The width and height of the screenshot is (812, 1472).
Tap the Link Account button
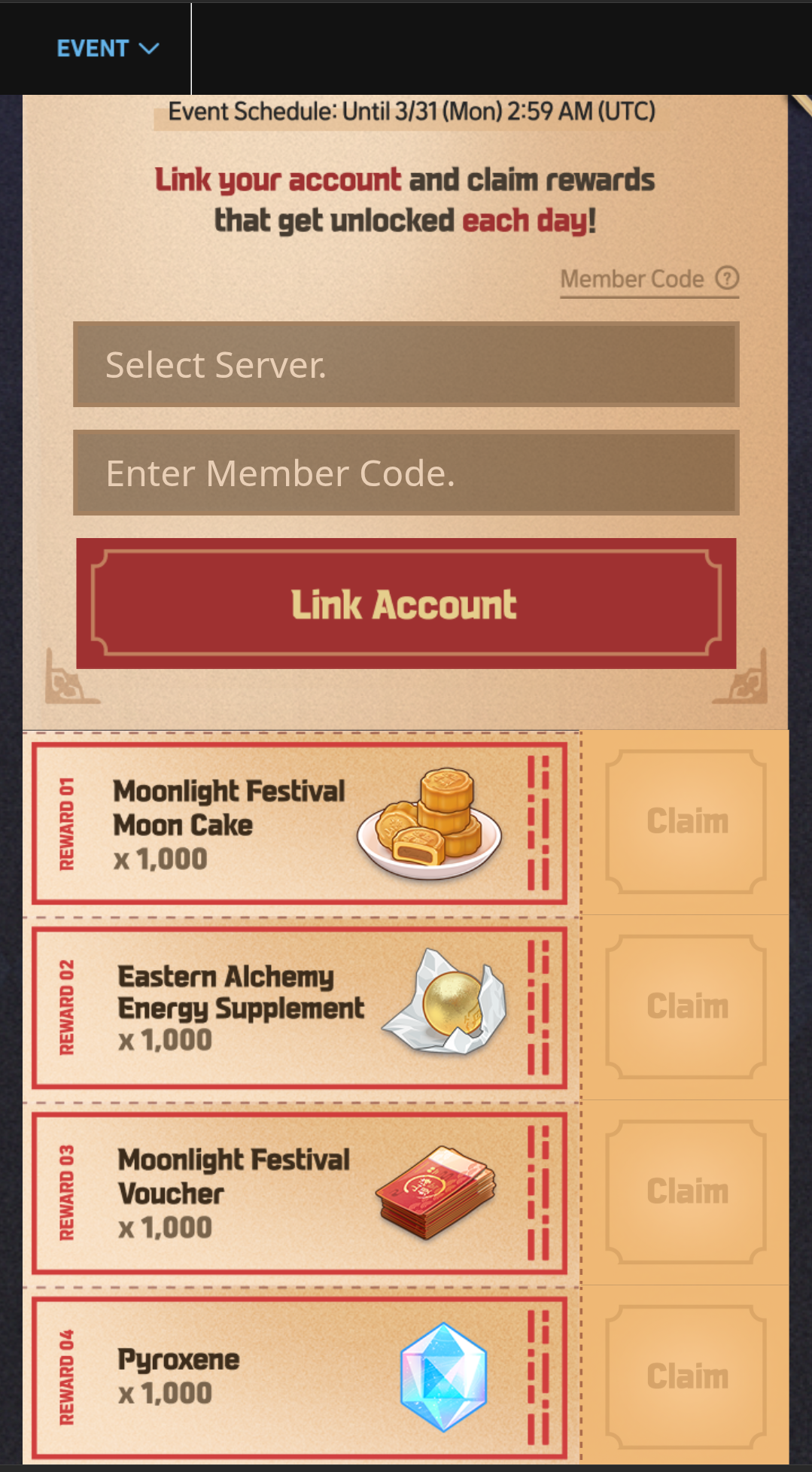[x=406, y=604]
